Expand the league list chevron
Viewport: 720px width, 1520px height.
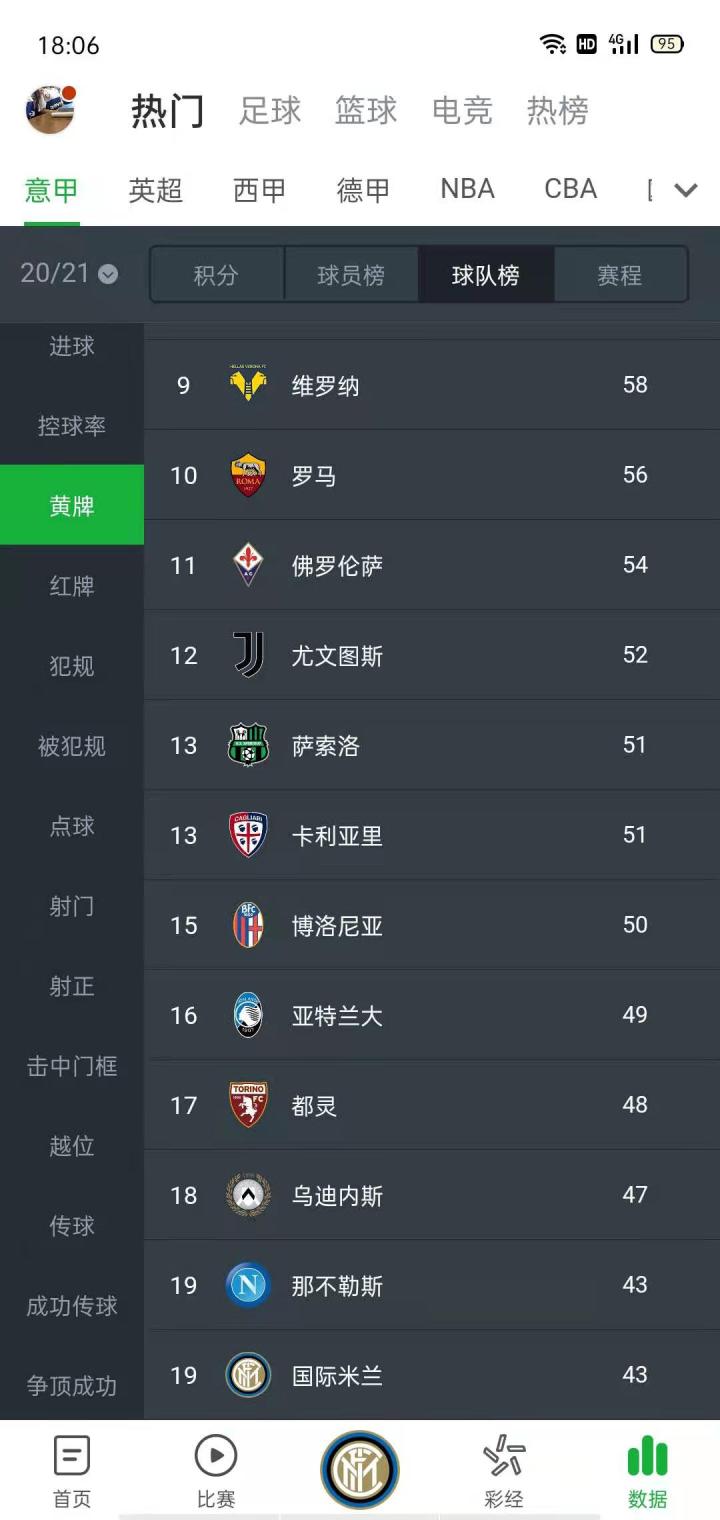686,190
